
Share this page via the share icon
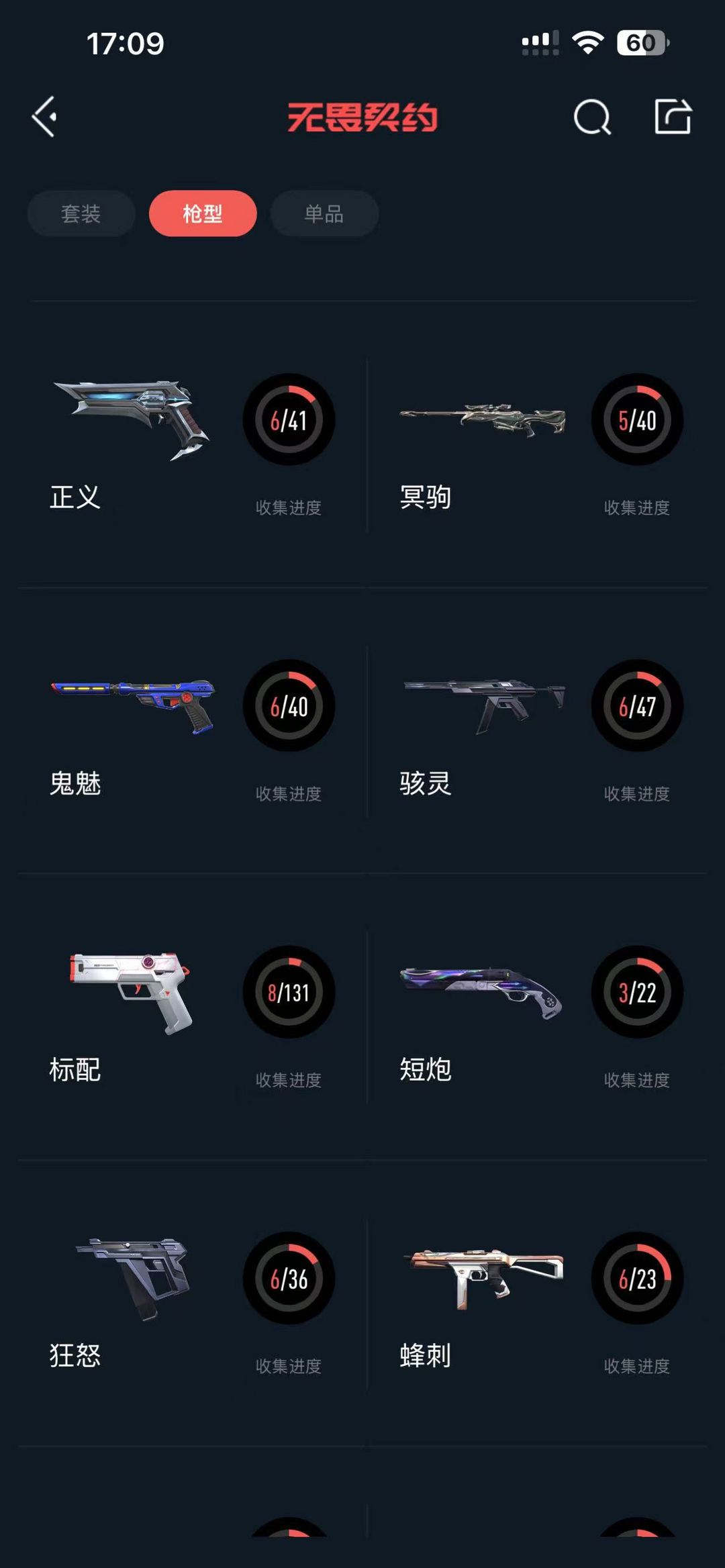click(673, 117)
